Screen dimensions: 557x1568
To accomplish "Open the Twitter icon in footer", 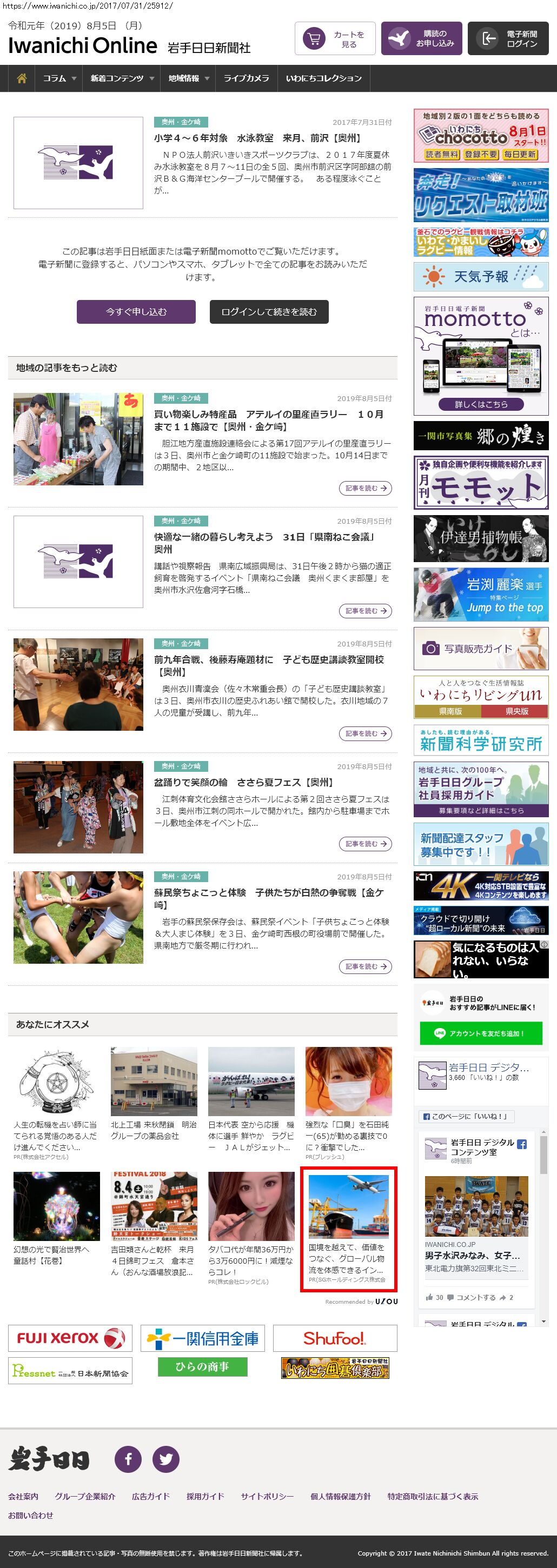I will tap(165, 1459).
